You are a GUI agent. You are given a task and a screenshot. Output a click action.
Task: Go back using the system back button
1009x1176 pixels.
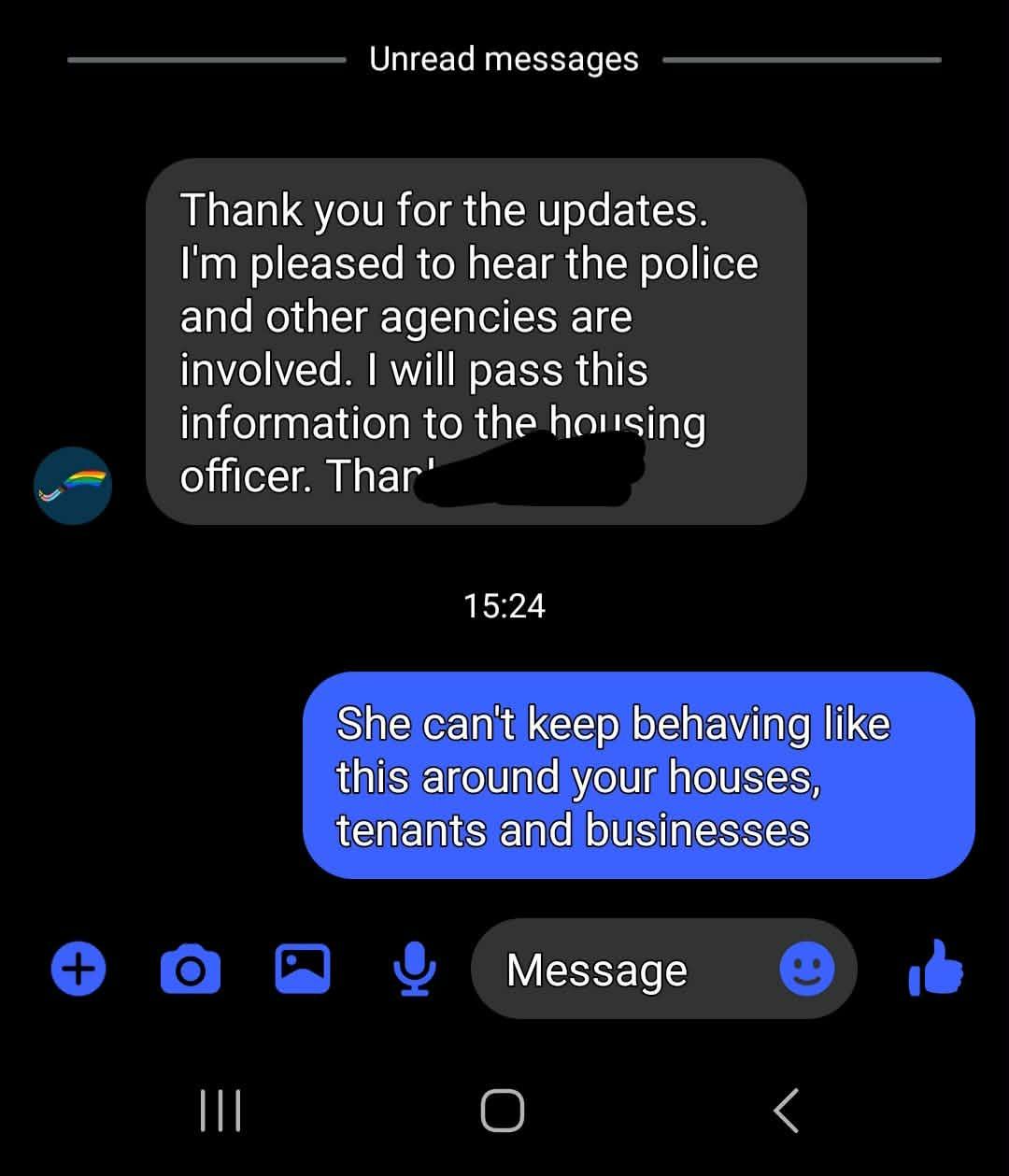click(787, 1111)
